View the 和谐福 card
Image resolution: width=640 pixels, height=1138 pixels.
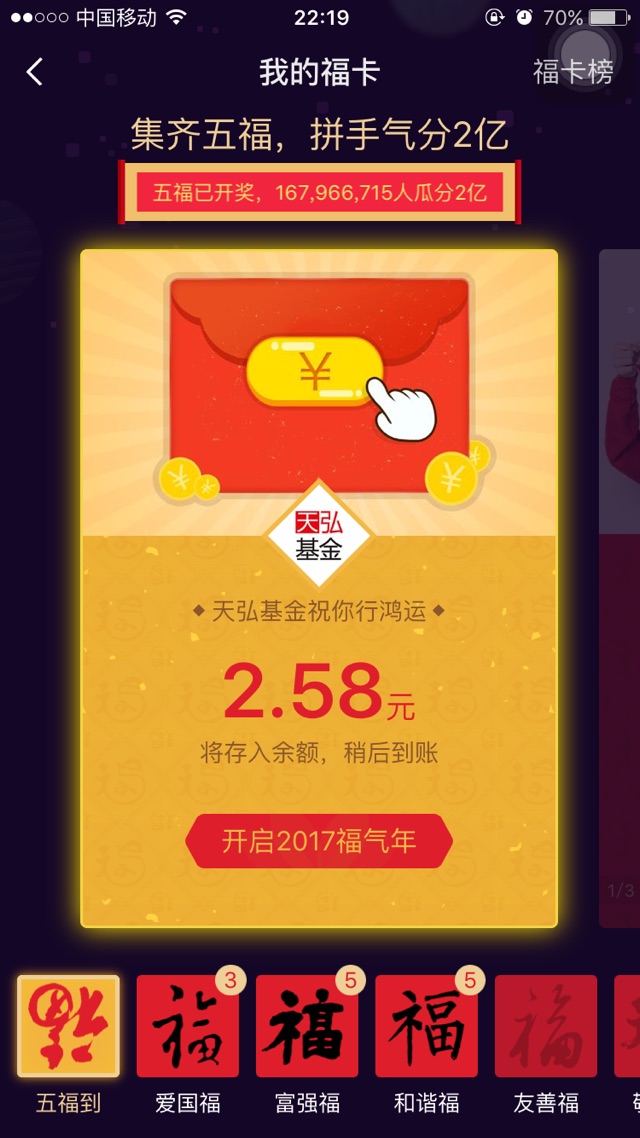pyautogui.click(x=426, y=1026)
